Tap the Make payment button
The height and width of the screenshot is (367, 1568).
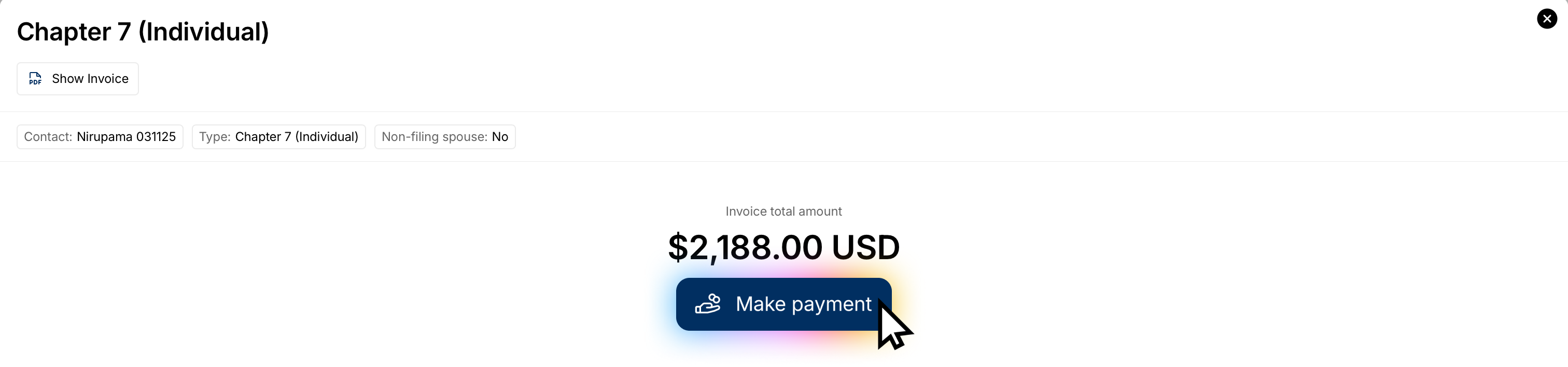click(x=783, y=304)
